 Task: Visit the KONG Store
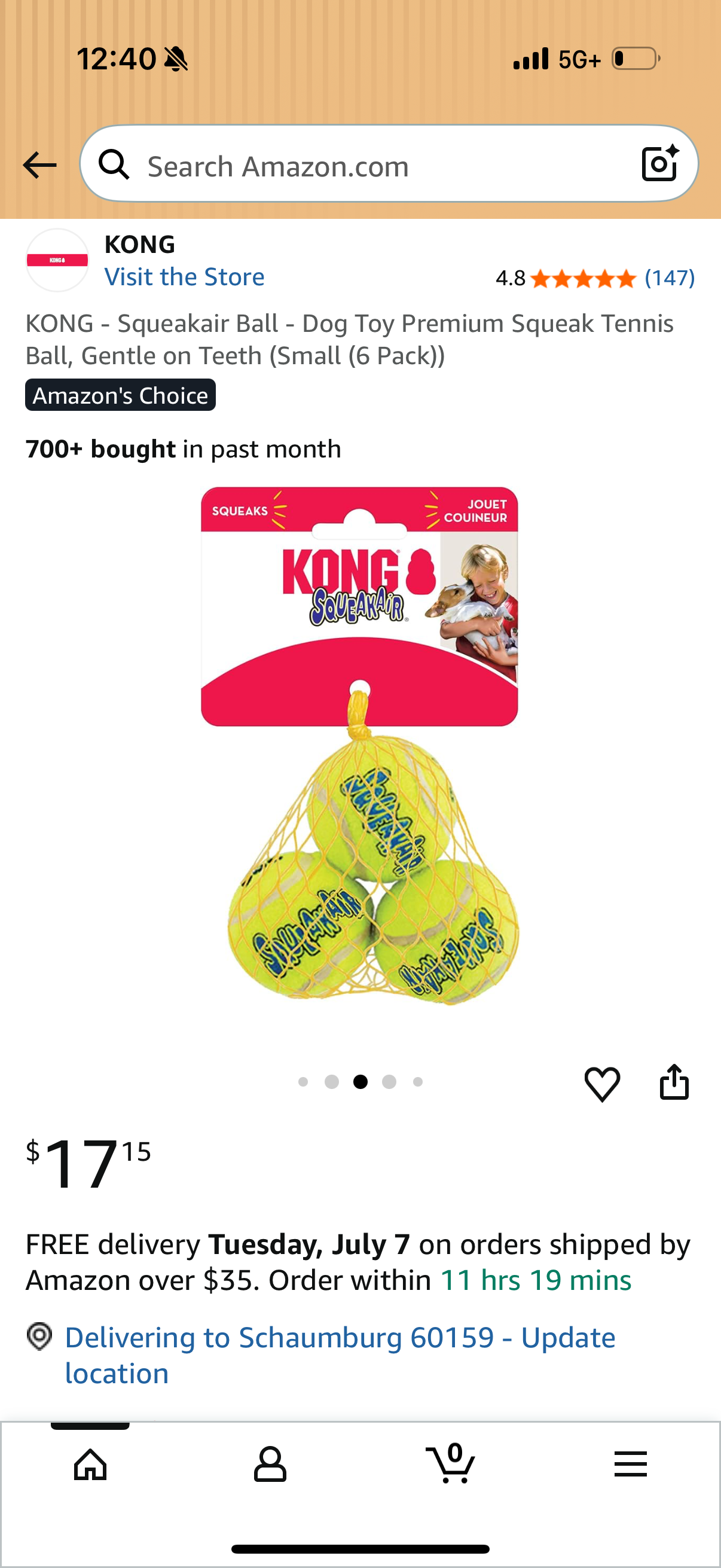[184, 277]
